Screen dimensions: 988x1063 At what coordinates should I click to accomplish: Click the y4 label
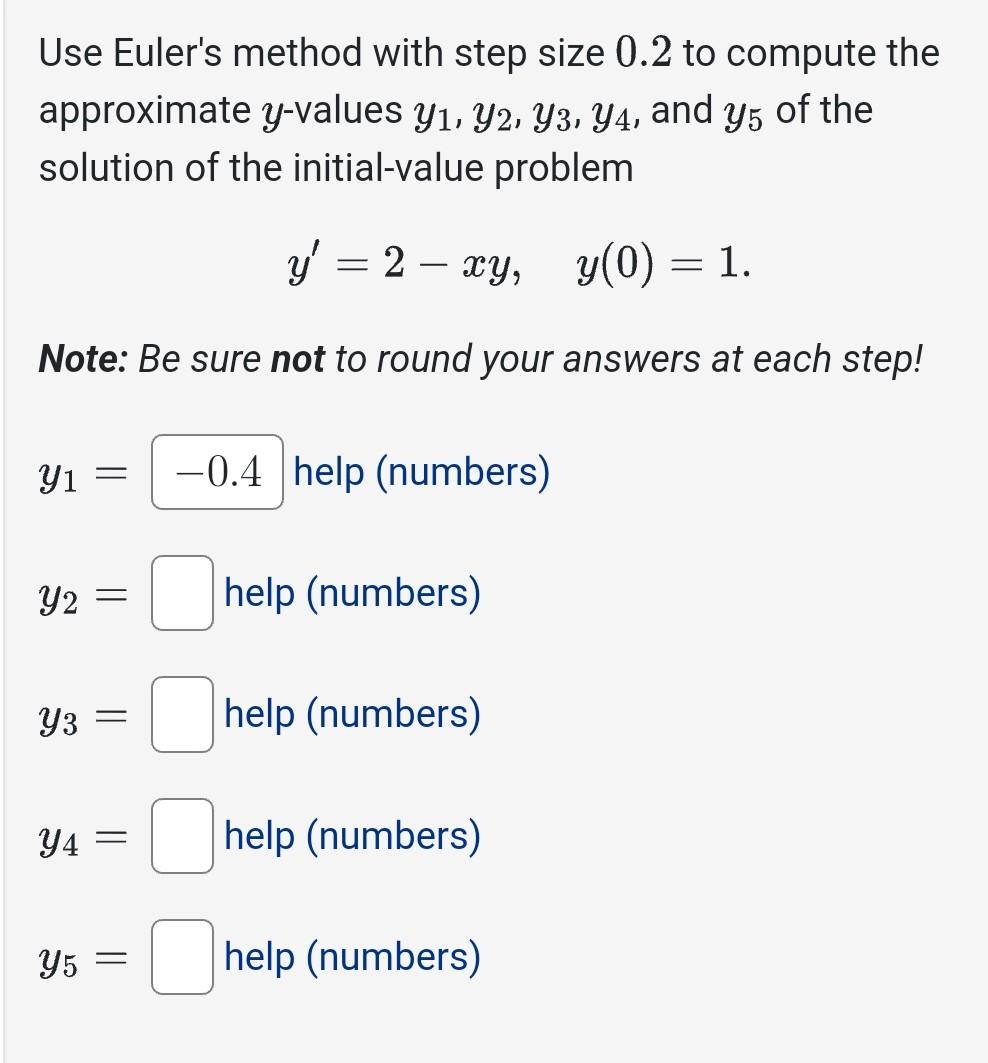(60, 841)
